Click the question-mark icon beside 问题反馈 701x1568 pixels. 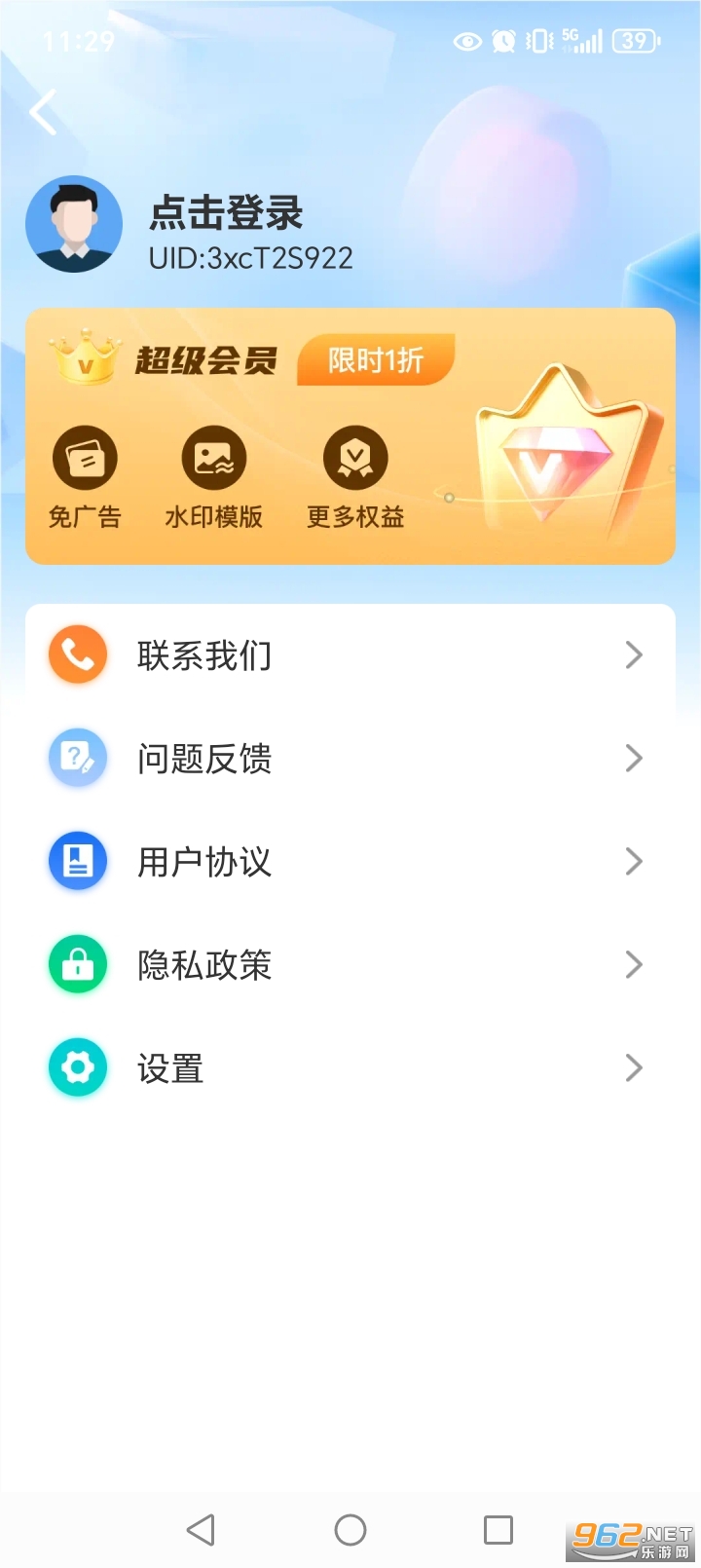pos(78,758)
